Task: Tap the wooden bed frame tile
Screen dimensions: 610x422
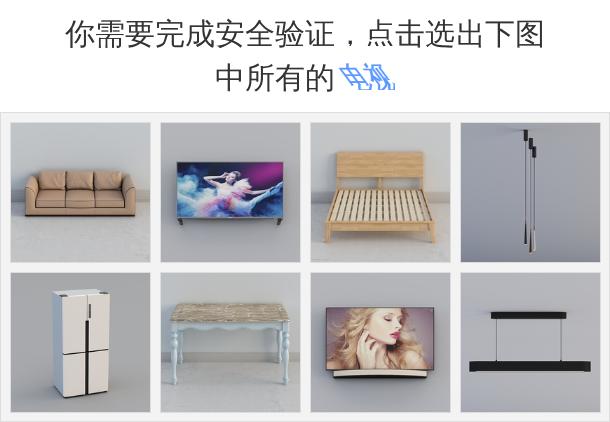Action: [380, 192]
